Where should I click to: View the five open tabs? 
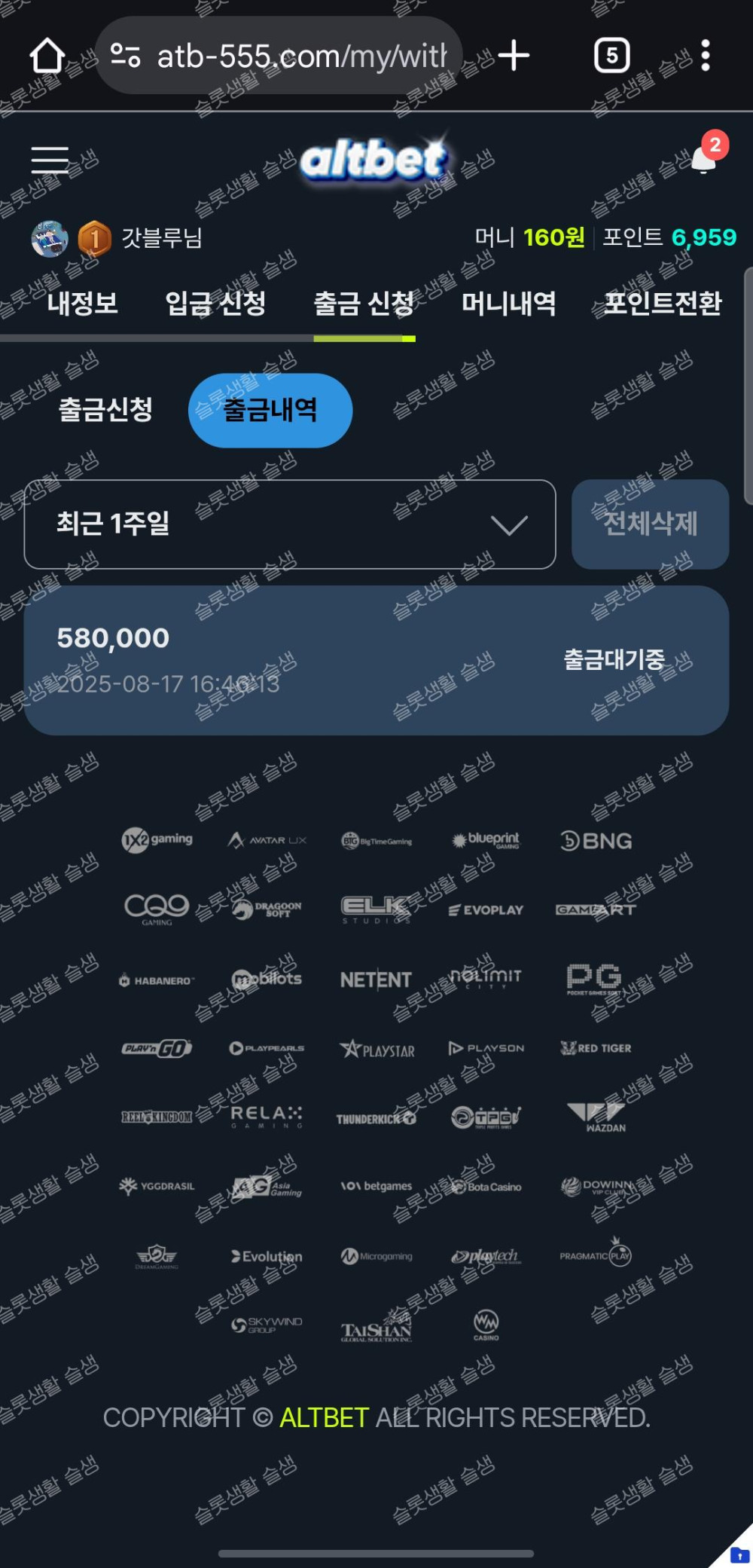tap(611, 56)
